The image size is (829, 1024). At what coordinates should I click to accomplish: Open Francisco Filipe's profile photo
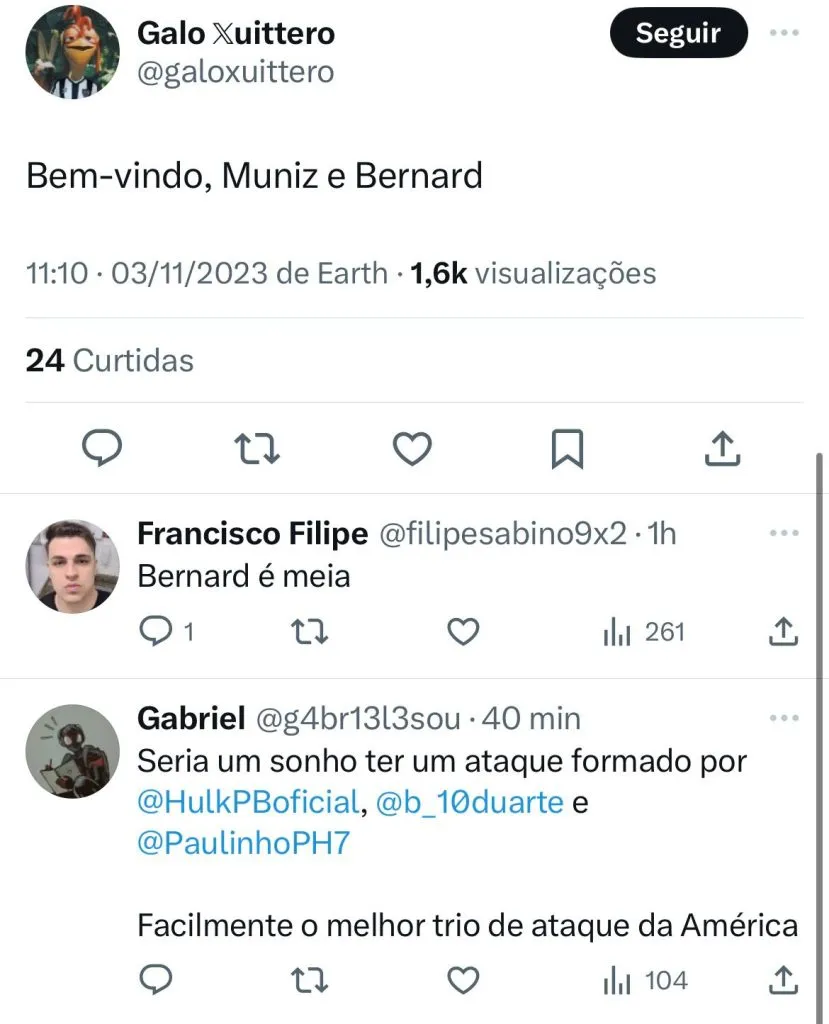click(x=71, y=566)
